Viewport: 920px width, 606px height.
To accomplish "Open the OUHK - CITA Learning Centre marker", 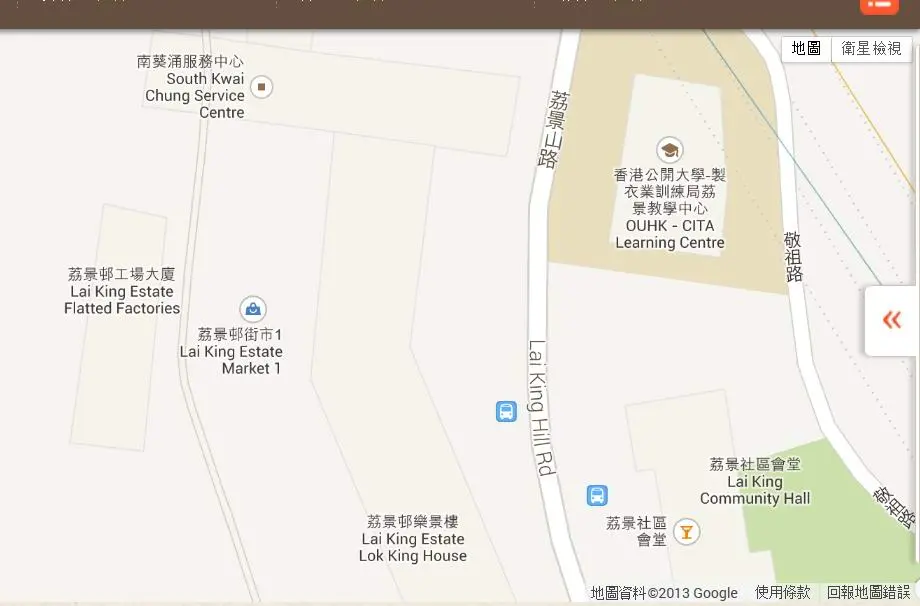I will tap(669, 151).
